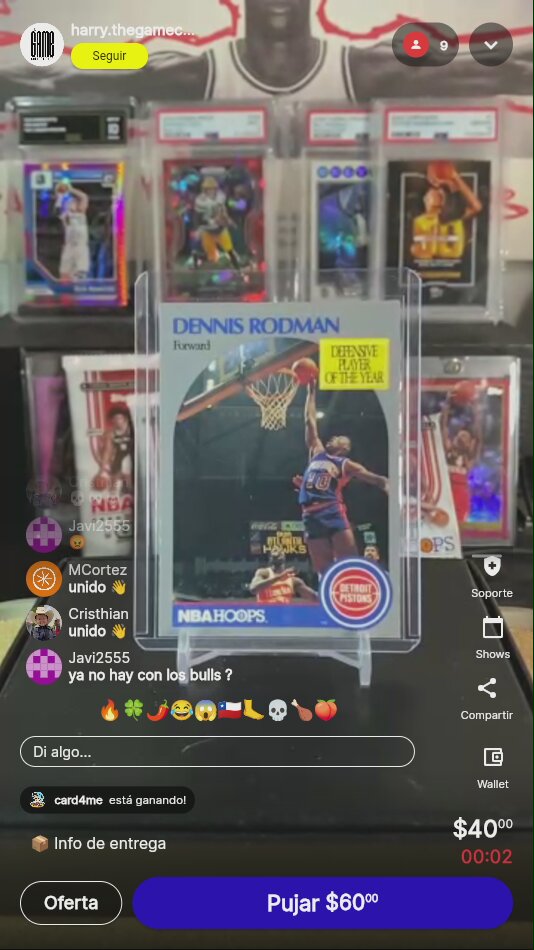Open Info de entrega
The image size is (534, 950).
coord(98,843)
